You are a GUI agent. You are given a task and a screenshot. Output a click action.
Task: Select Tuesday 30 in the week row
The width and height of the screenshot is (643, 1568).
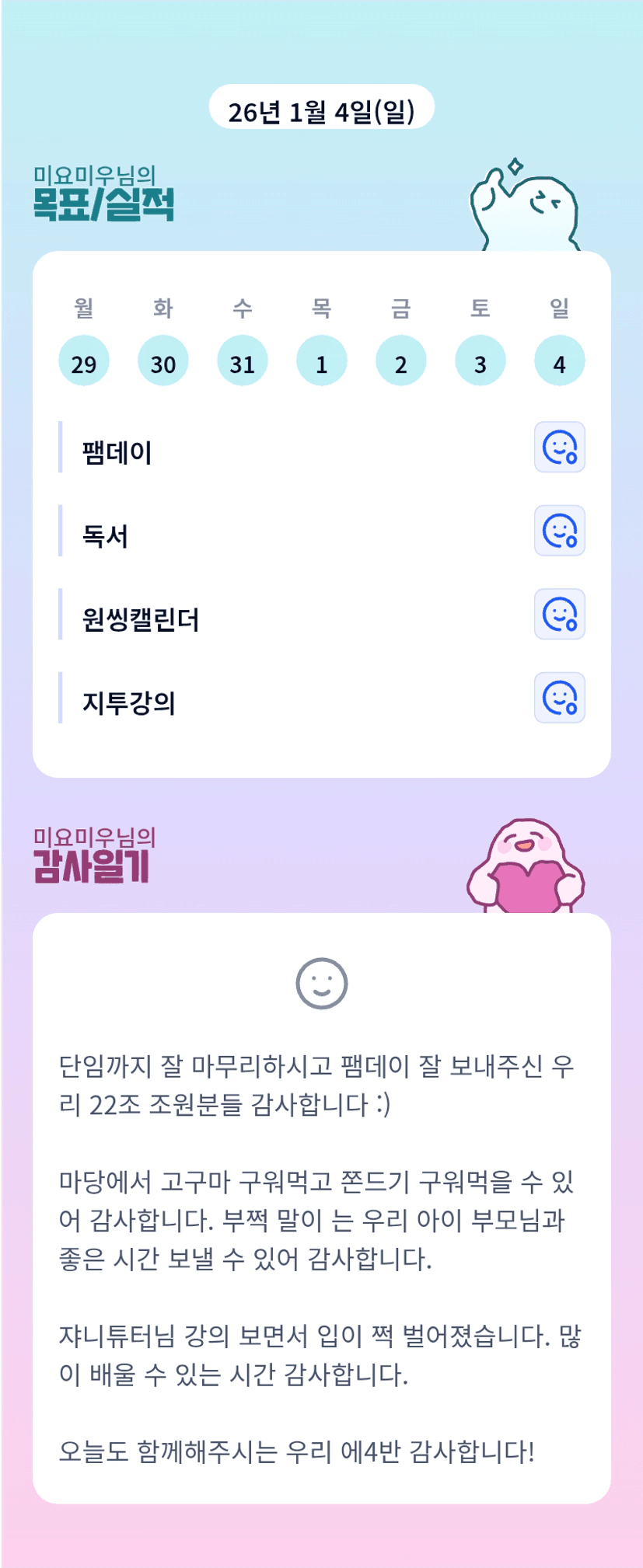pyautogui.click(x=163, y=361)
